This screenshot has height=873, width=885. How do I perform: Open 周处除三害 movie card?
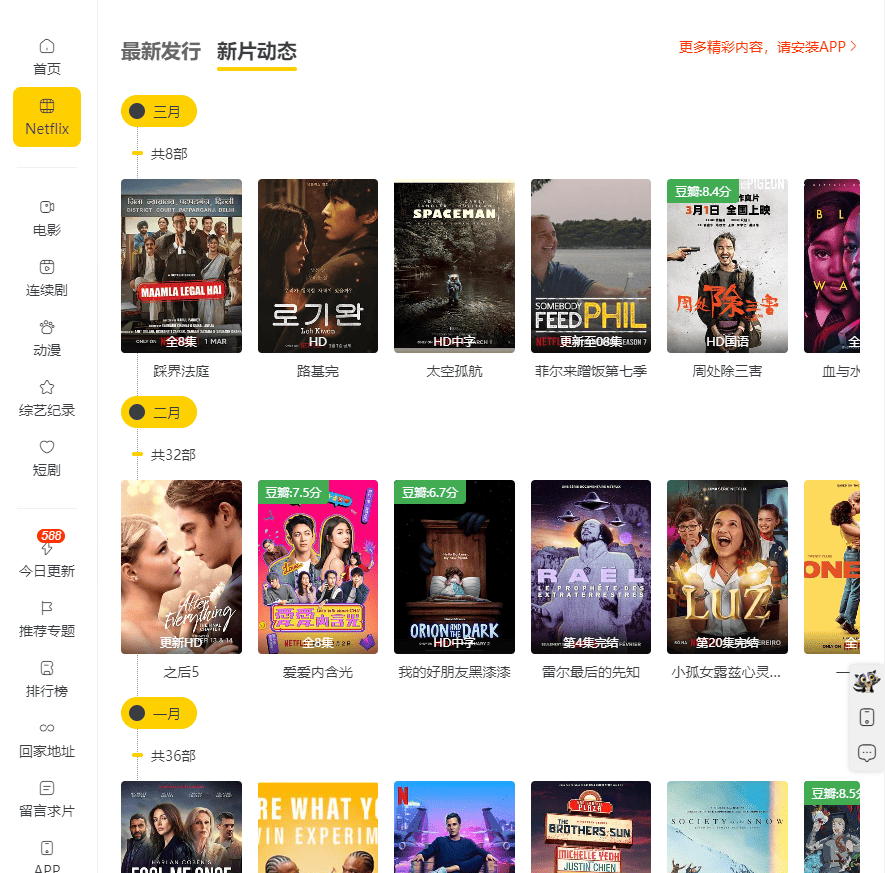727,266
